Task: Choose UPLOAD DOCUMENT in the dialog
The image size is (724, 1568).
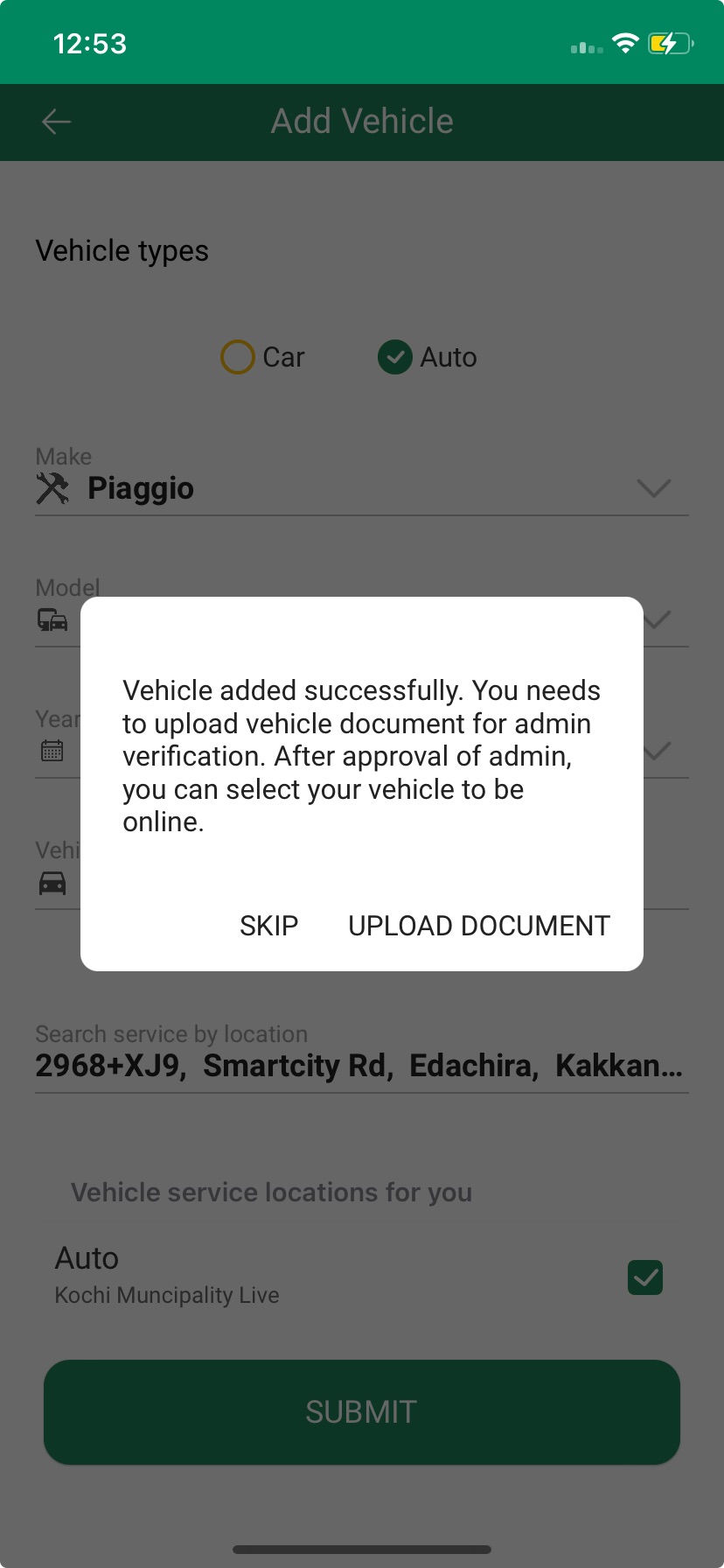Action: click(x=478, y=926)
